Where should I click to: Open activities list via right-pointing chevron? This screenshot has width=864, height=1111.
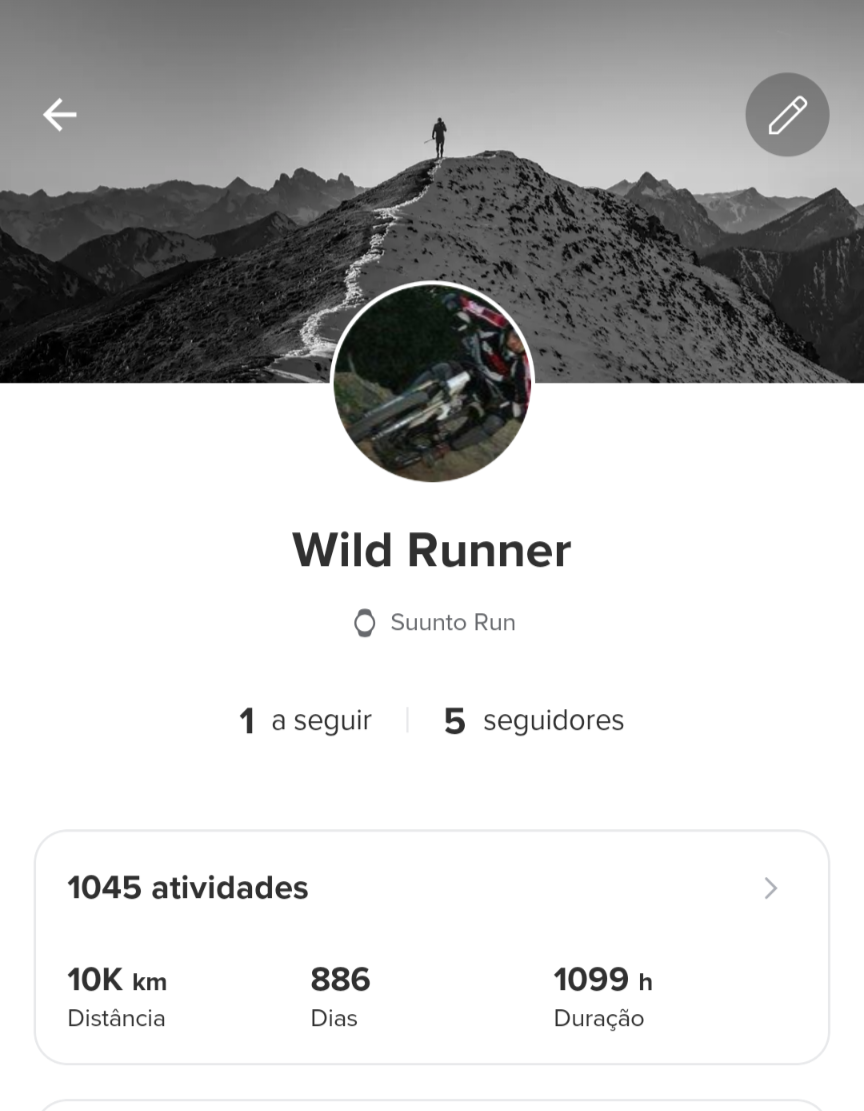click(770, 888)
